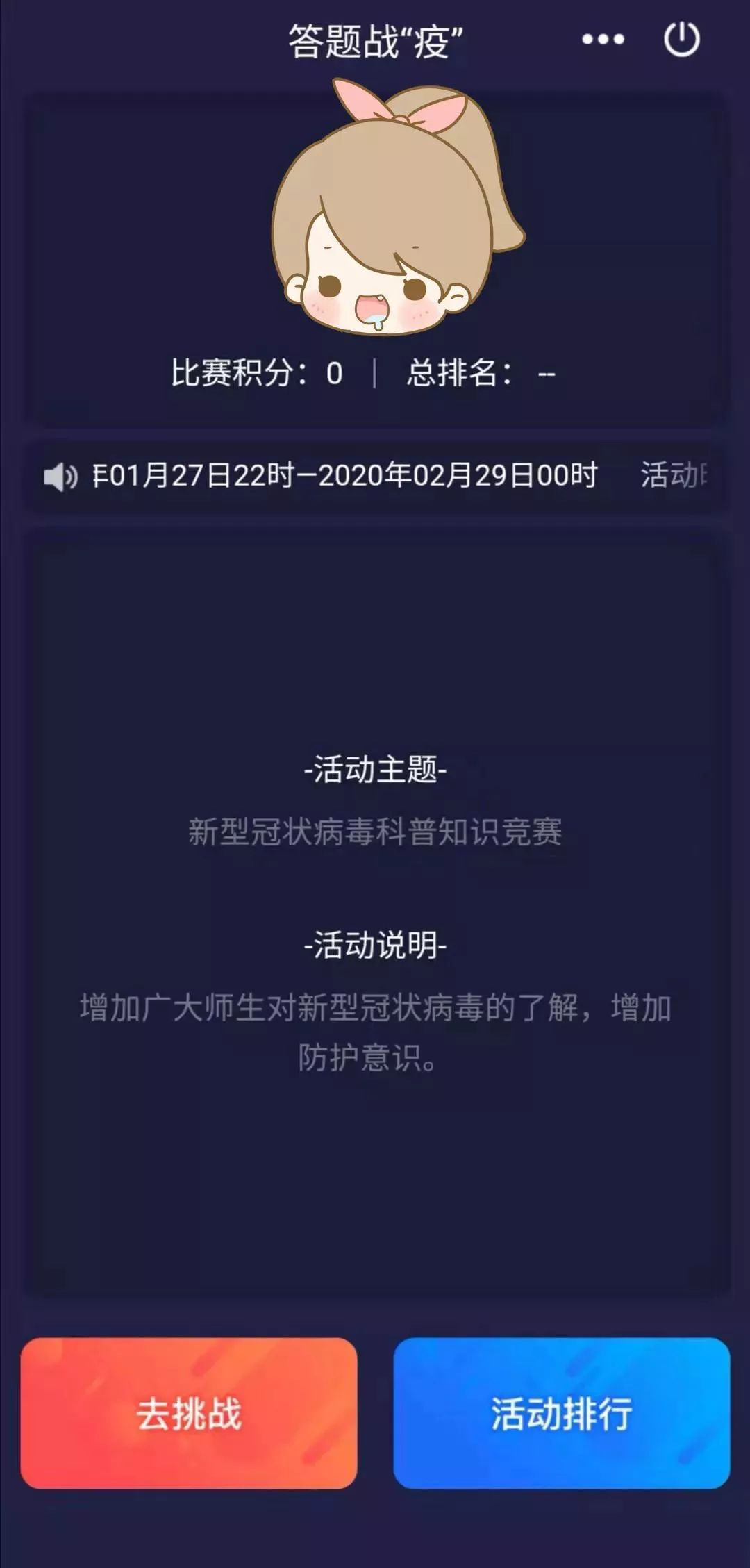This screenshot has width=750, height=1568.
Task: Select the 答题战疫 title text
Action: tap(375, 40)
